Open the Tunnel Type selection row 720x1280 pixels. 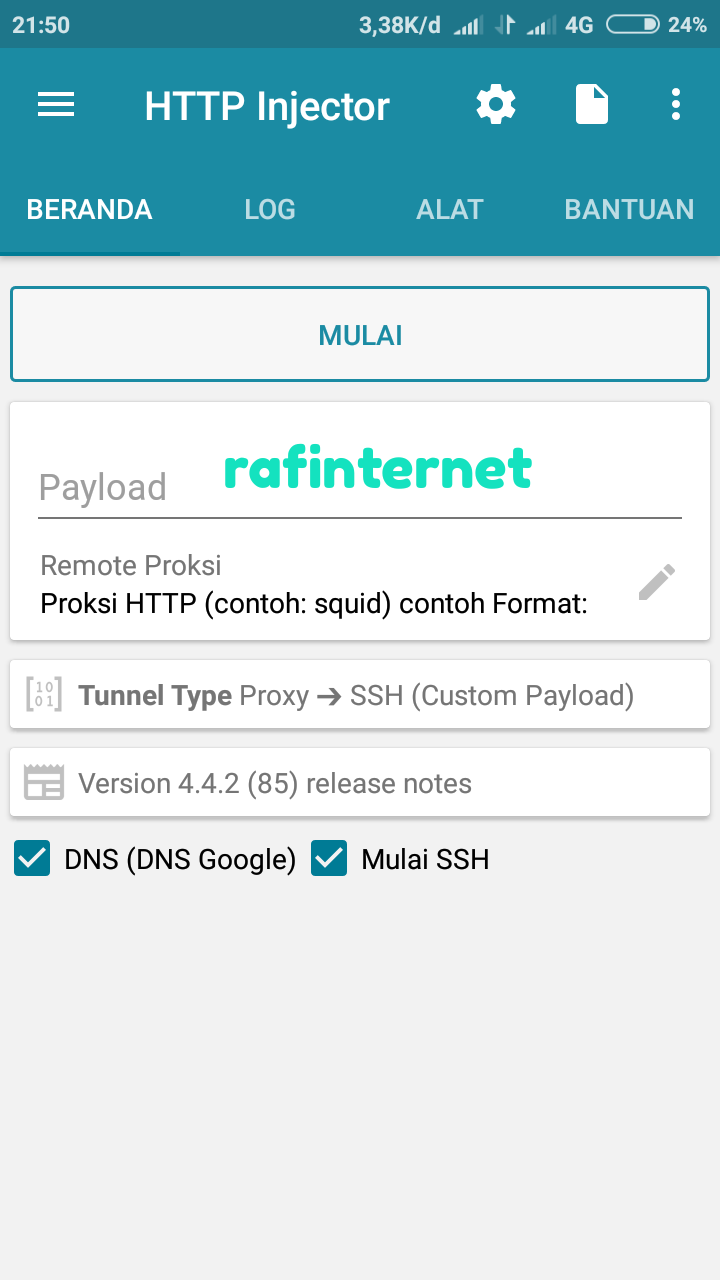click(360, 695)
